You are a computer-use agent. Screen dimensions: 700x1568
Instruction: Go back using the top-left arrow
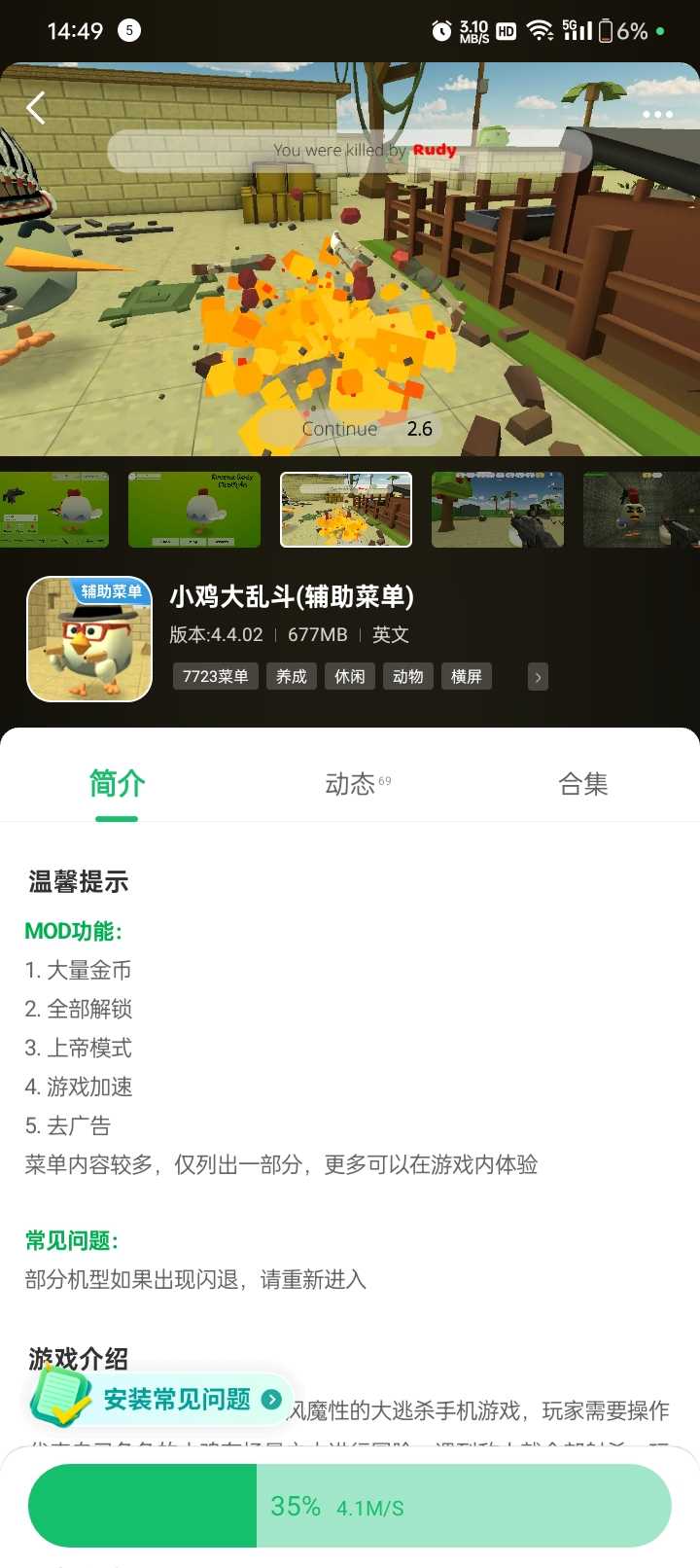click(36, 108)
